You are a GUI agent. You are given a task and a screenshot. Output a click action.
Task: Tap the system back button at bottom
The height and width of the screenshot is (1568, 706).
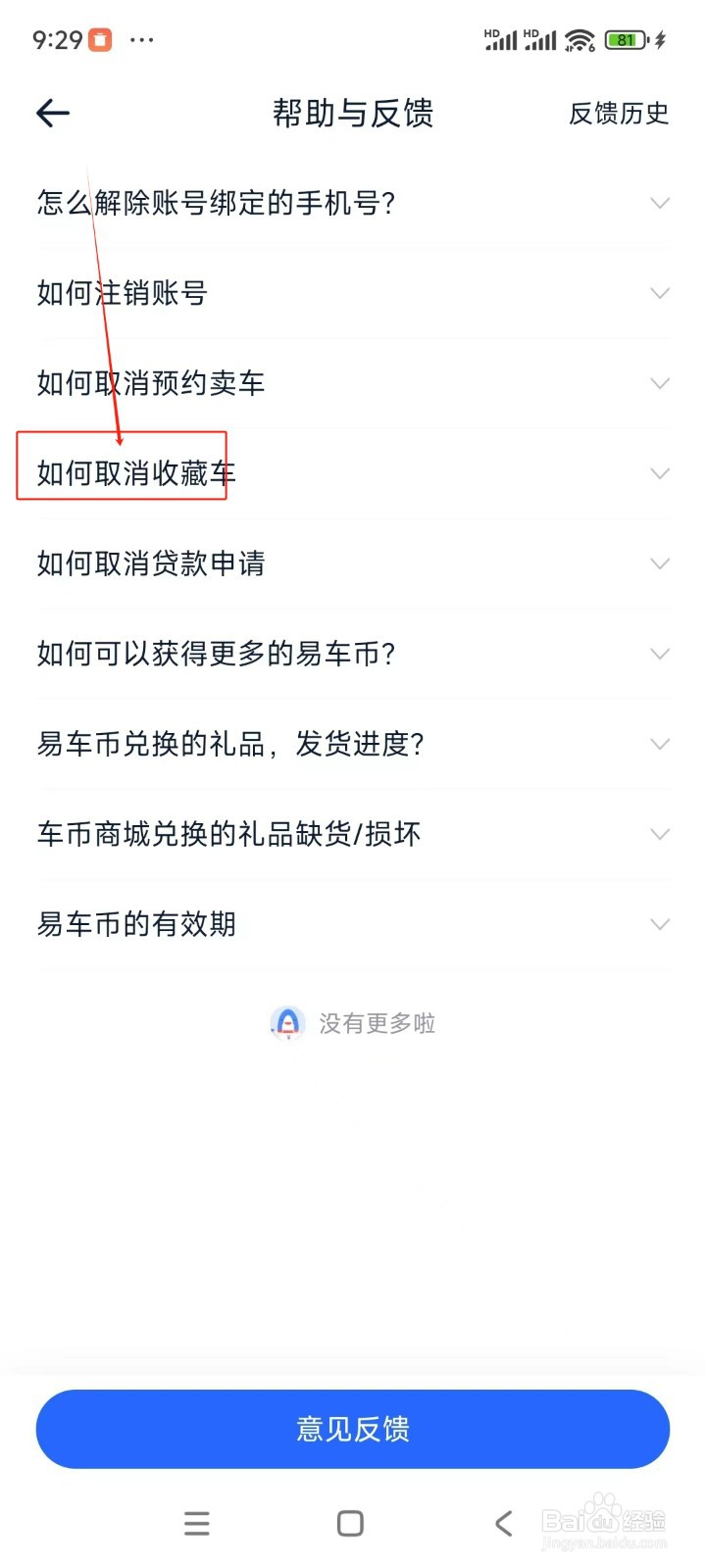(x=503, y=1523)
